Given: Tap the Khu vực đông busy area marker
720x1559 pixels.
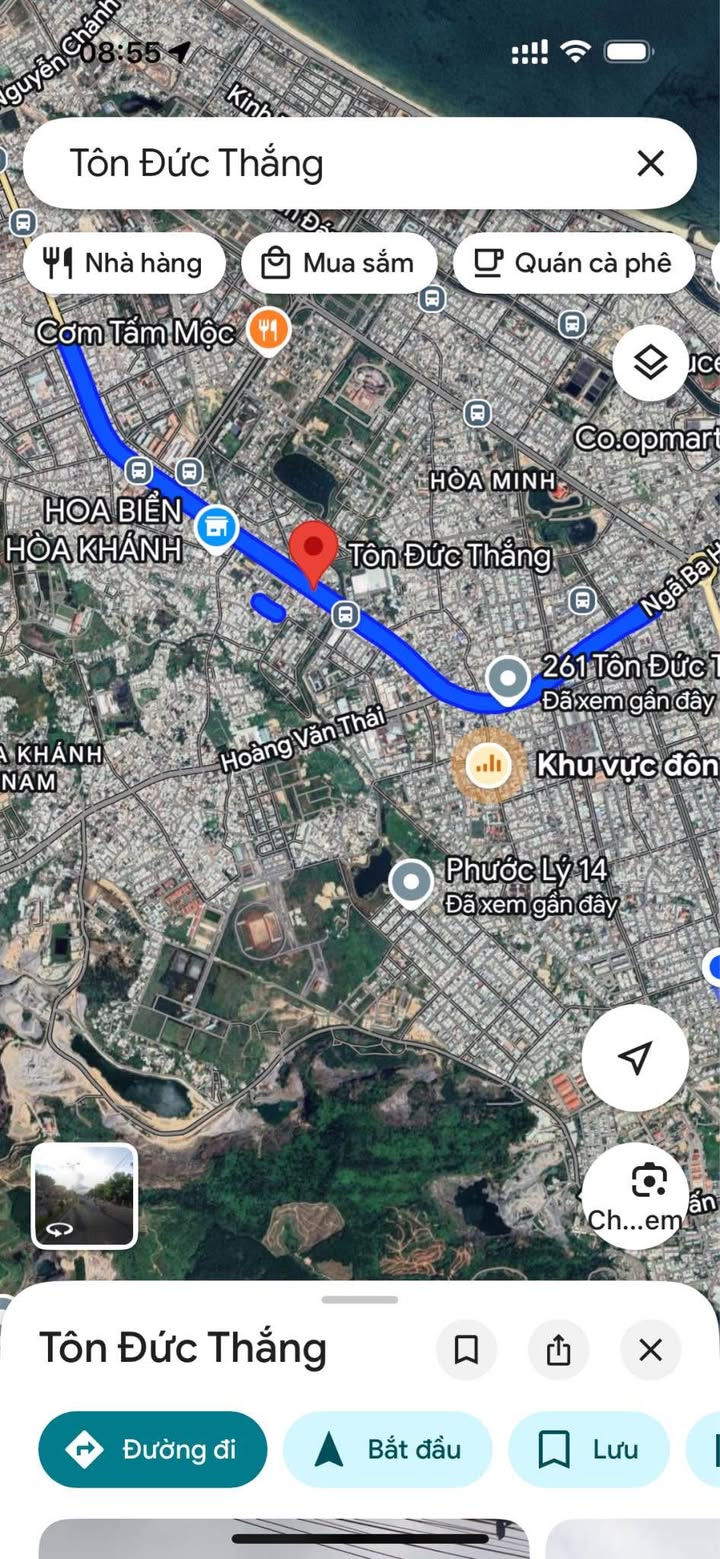Looking at the screenshot, I should 489,766.
